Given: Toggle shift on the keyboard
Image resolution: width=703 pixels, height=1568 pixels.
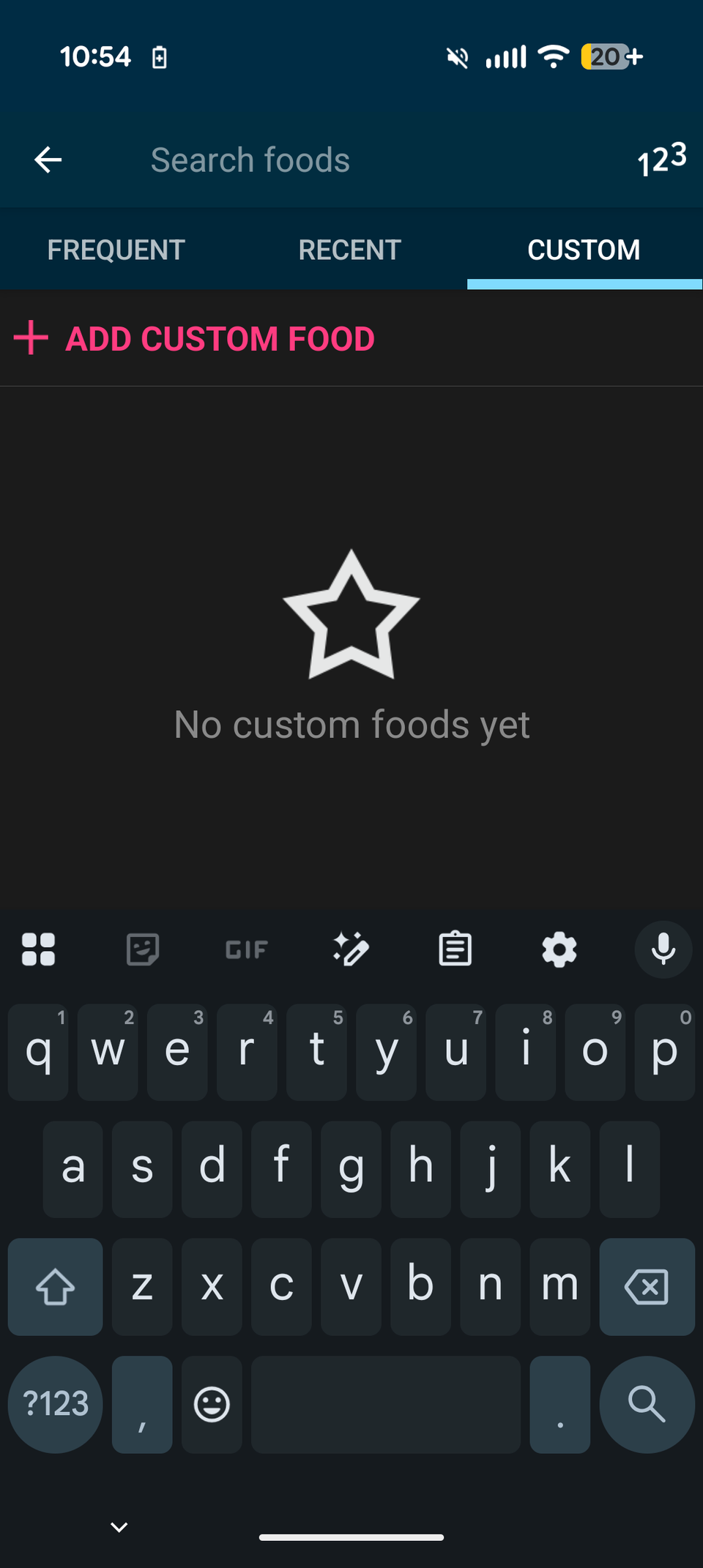Looking at the screenshot, I should click(x=55, y=1286).
